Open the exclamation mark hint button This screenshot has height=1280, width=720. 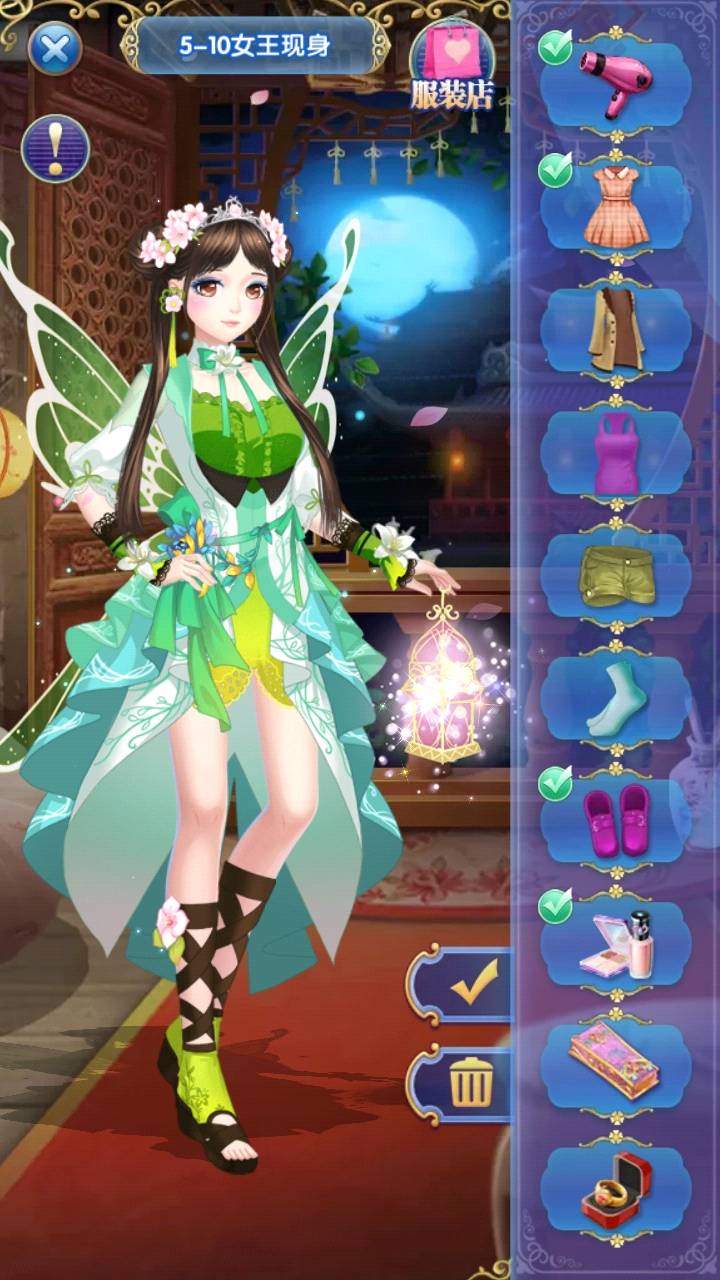coord(55,149)
